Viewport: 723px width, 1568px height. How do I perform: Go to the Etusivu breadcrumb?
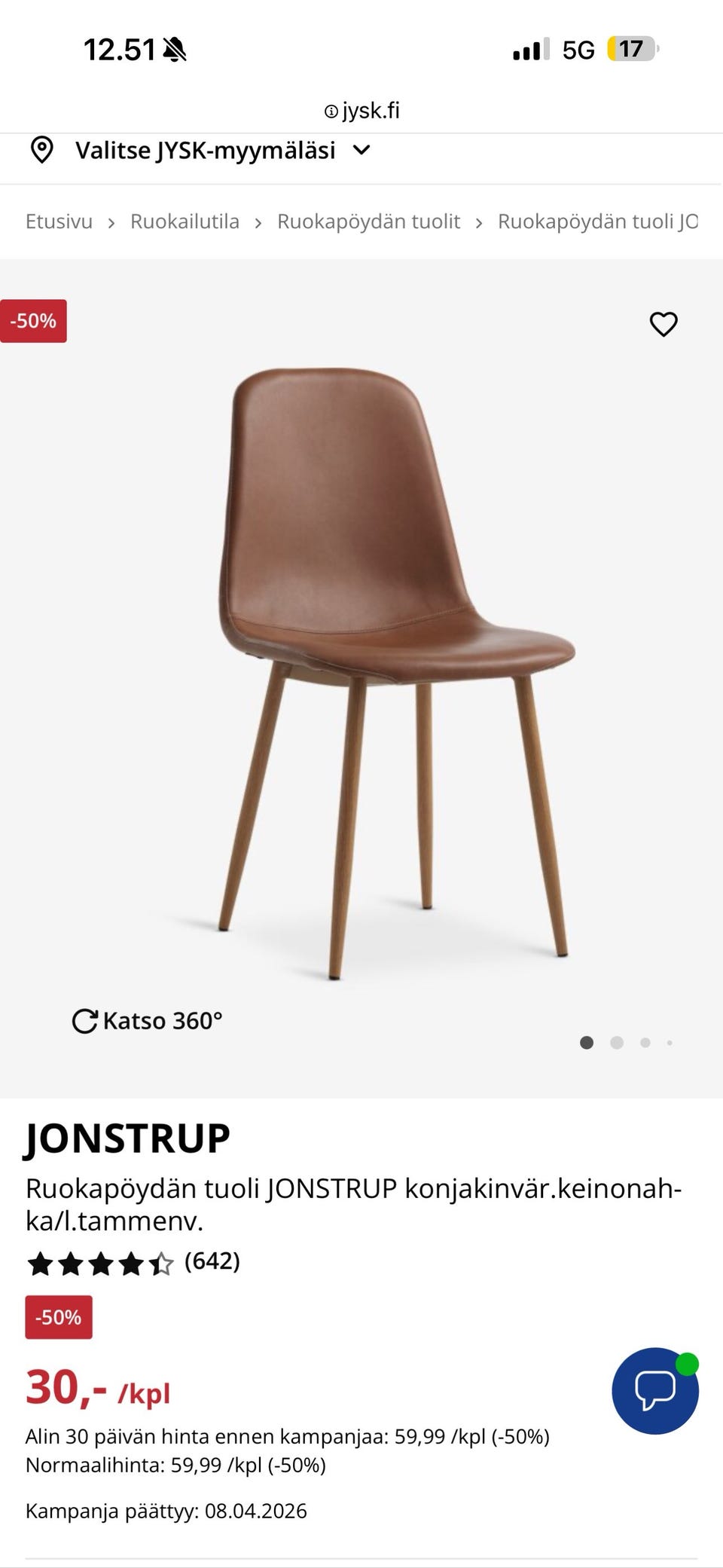(x=59, y=222)
